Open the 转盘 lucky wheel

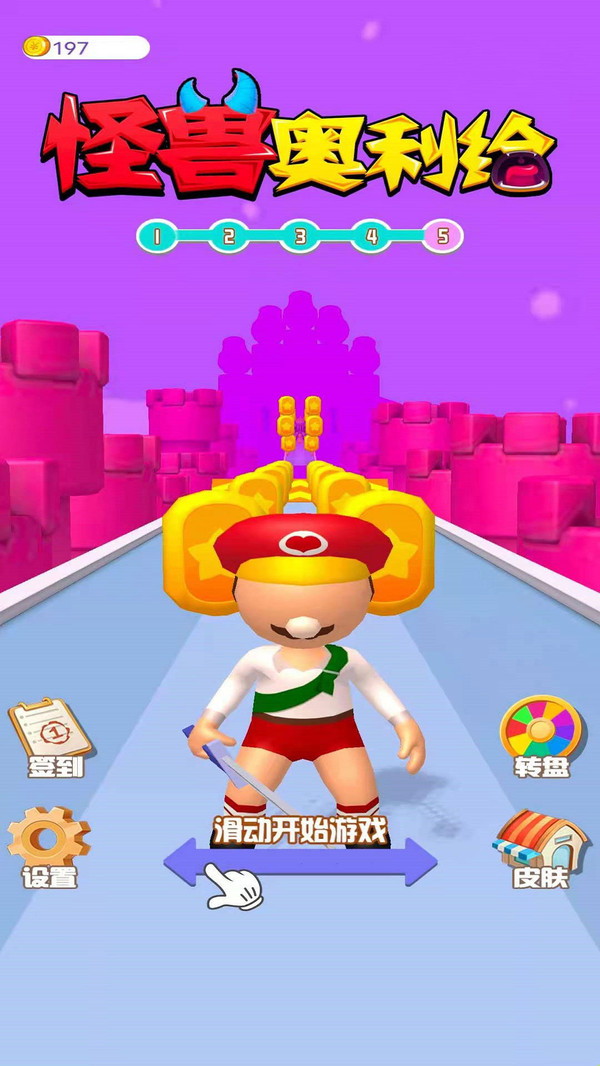pos(541,736)
